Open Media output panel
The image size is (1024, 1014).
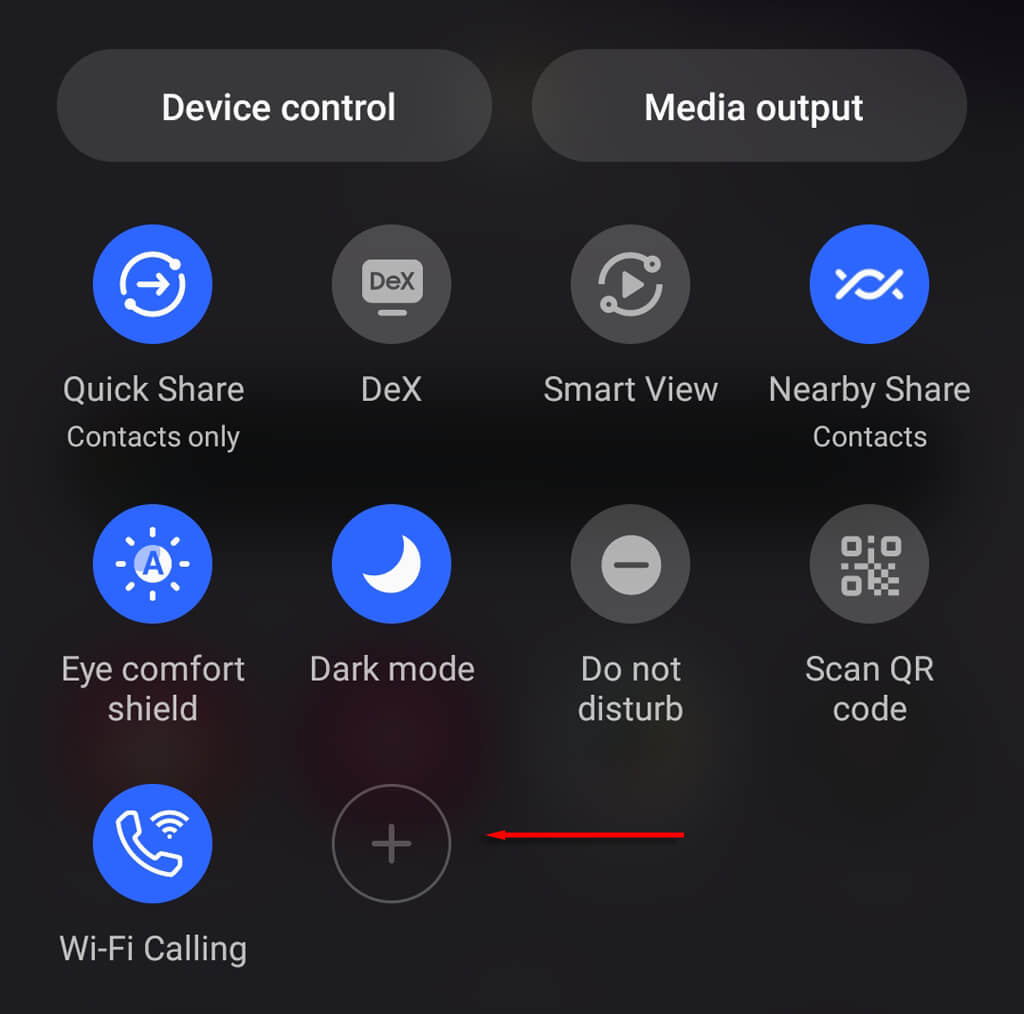[749, 107]
